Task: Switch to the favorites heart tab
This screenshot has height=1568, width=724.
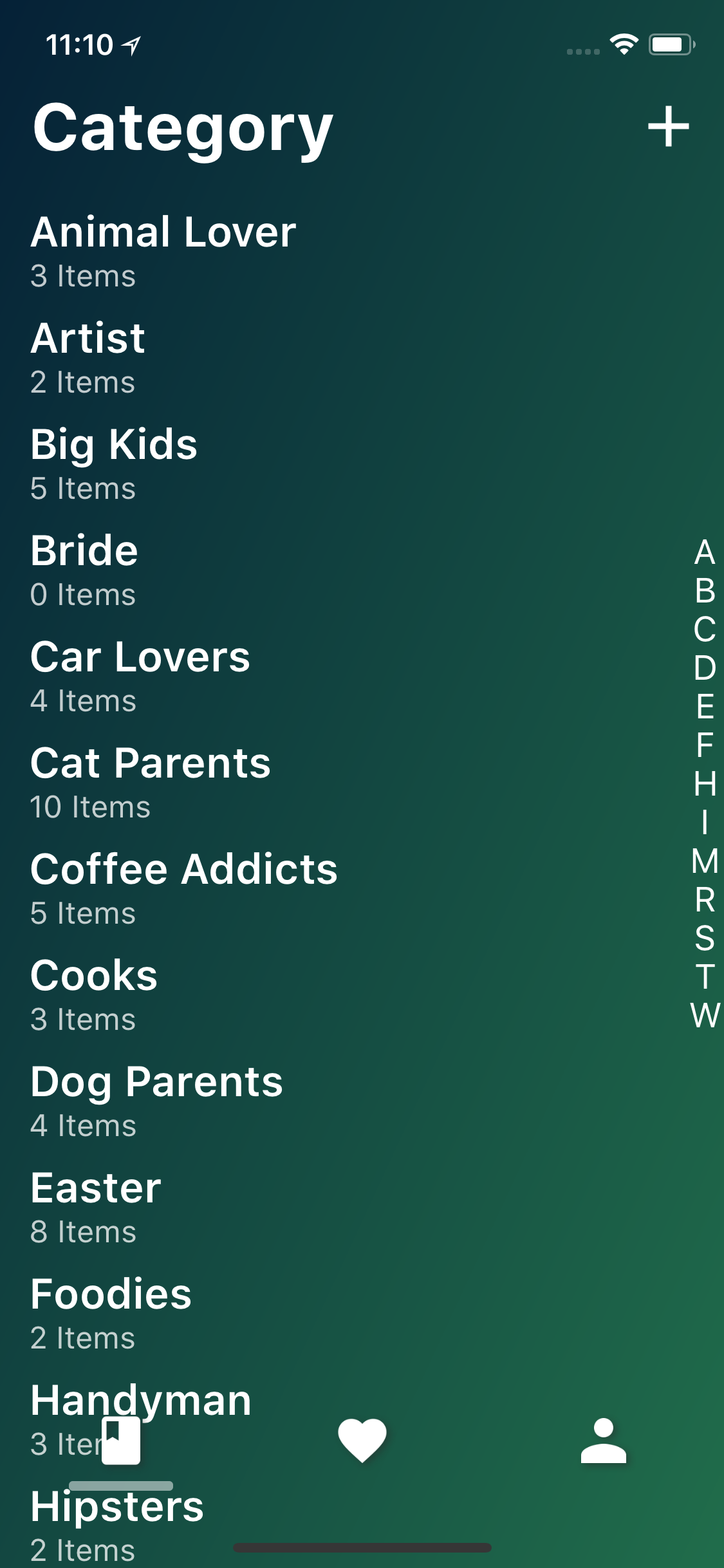Action: tap(362, 1441)
